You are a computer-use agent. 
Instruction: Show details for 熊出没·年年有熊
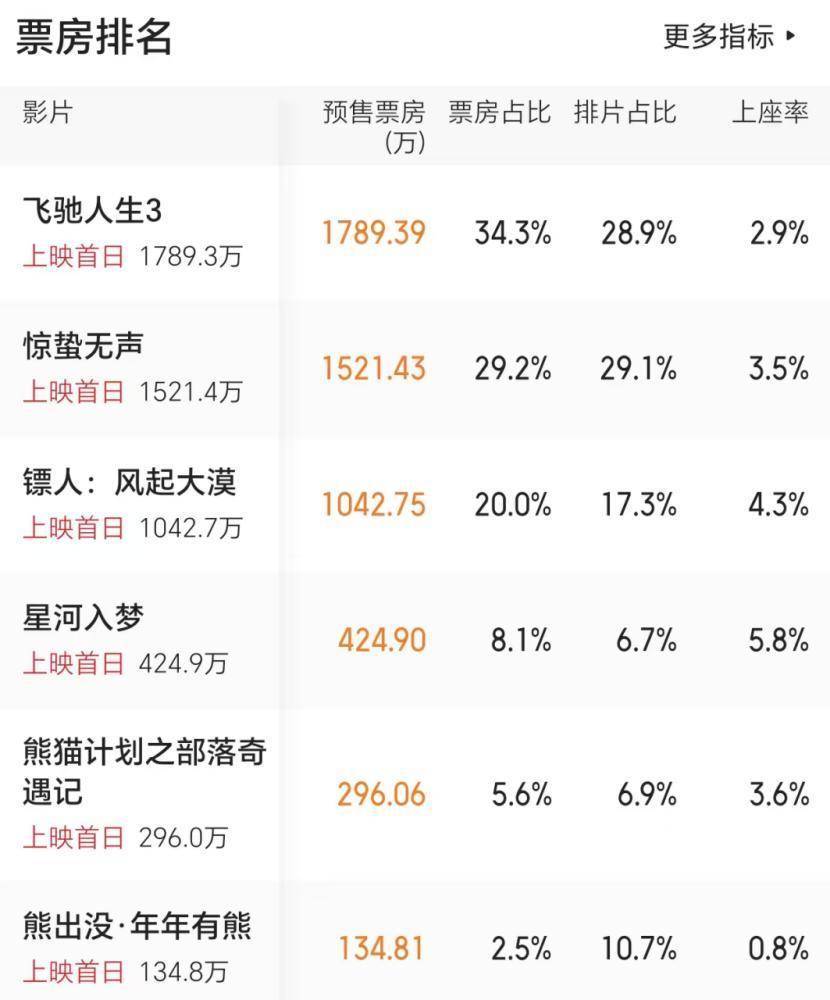click(137, 927)
